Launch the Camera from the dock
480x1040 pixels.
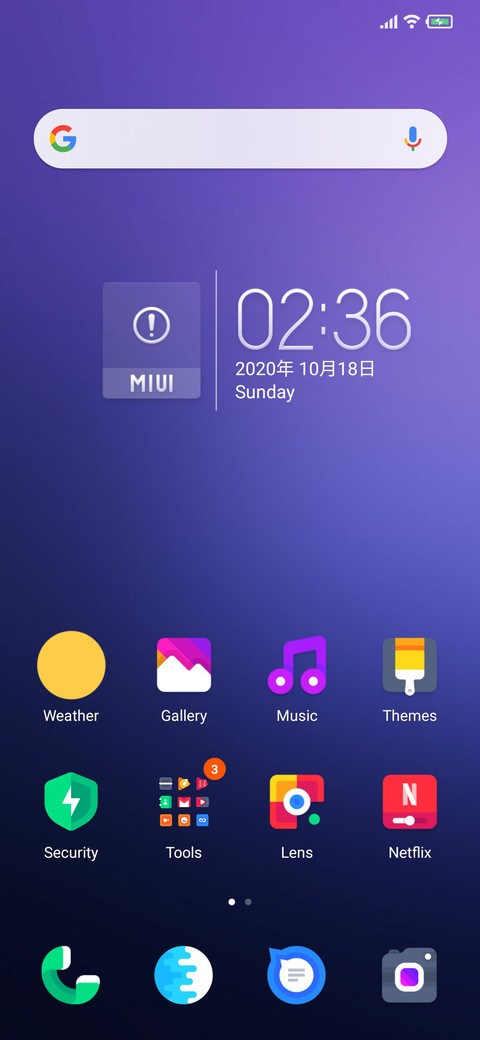point(410,975)
